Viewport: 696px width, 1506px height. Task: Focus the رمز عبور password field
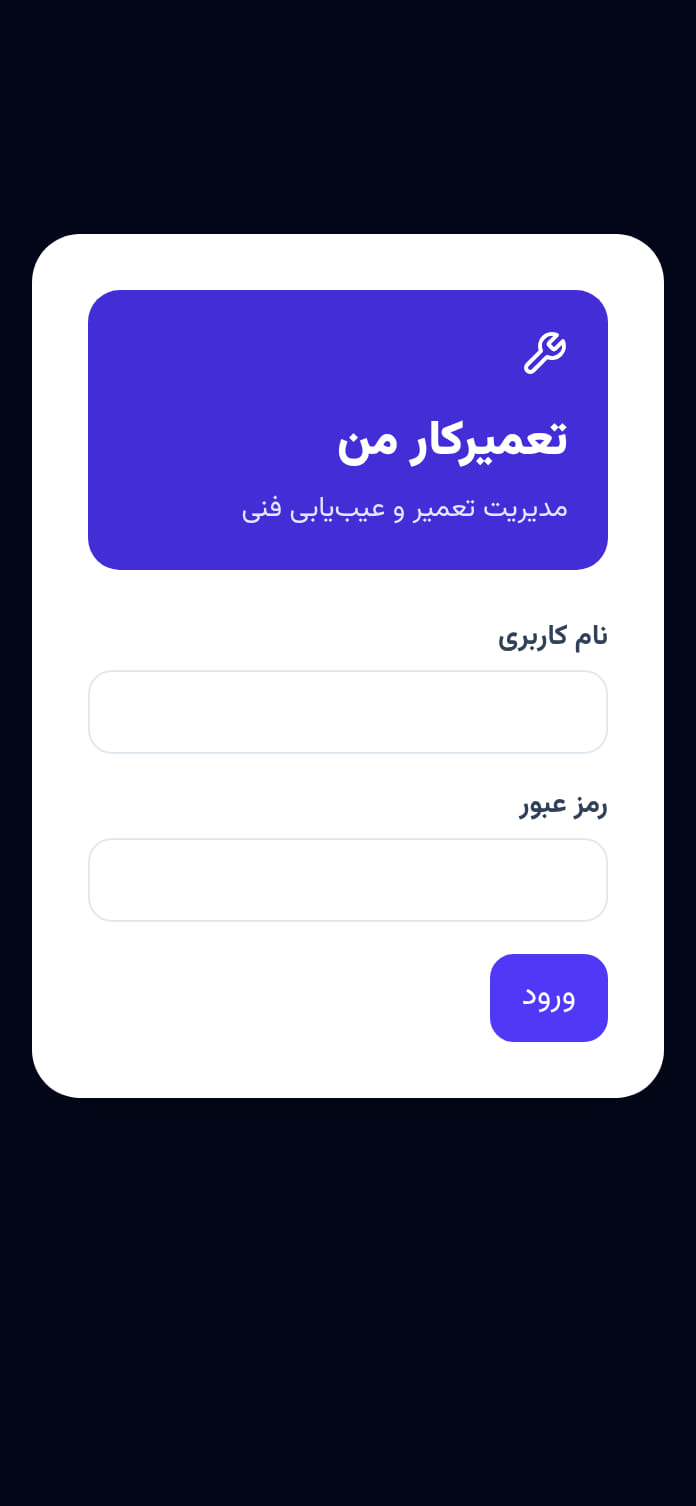348,880
